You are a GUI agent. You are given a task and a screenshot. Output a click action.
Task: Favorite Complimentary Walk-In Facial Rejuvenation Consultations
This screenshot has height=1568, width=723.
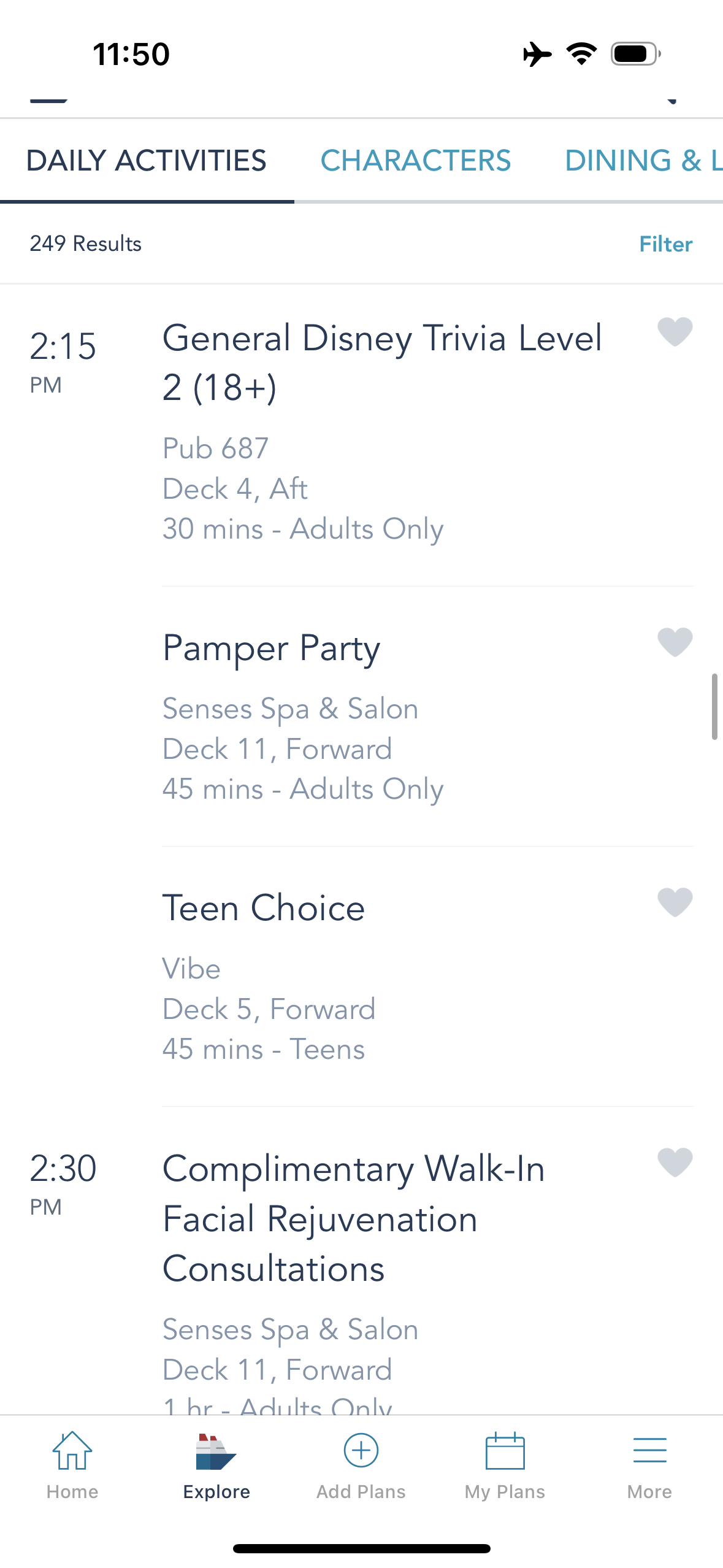pyautogui.click(x=675, y=1163)
